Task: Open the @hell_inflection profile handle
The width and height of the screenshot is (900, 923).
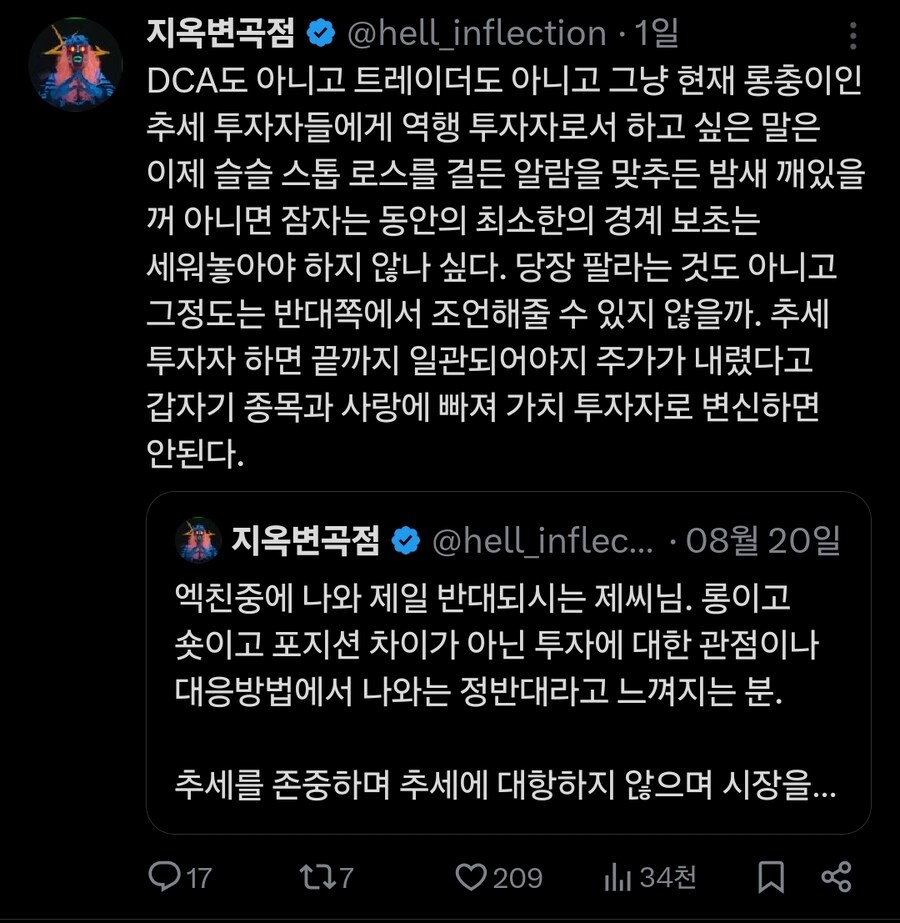Action: click(x=476, y=34)
